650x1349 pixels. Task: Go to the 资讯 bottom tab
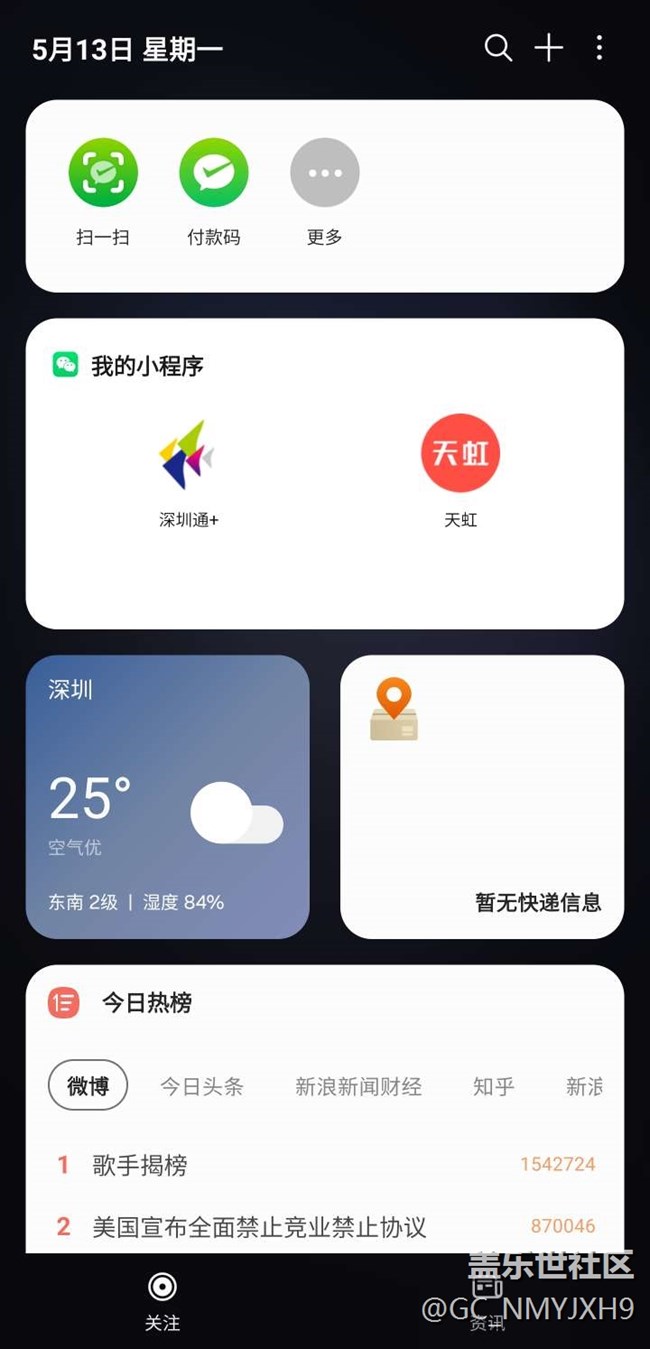[487, 1301]
